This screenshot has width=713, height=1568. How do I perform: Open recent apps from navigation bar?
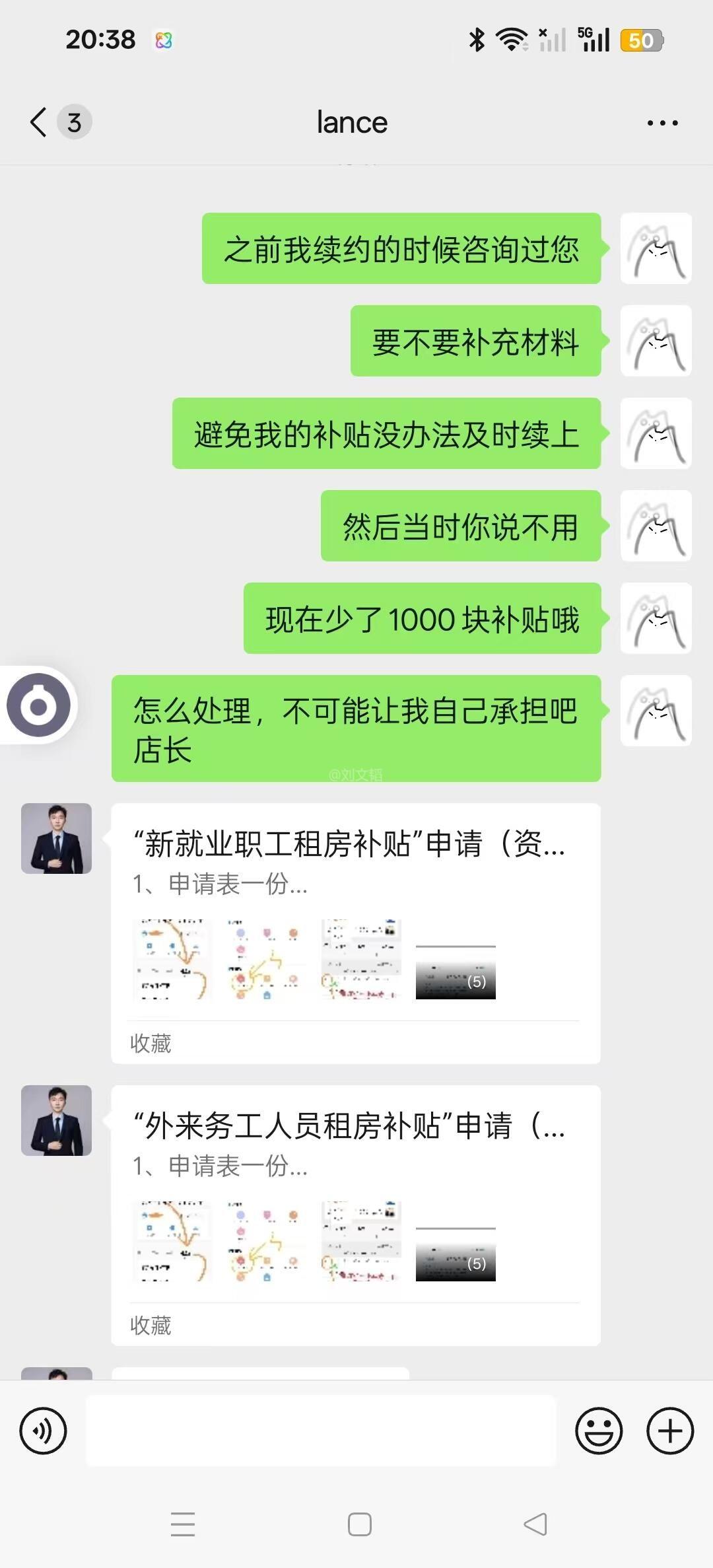pyautogui.click(x=182, y=1524)
